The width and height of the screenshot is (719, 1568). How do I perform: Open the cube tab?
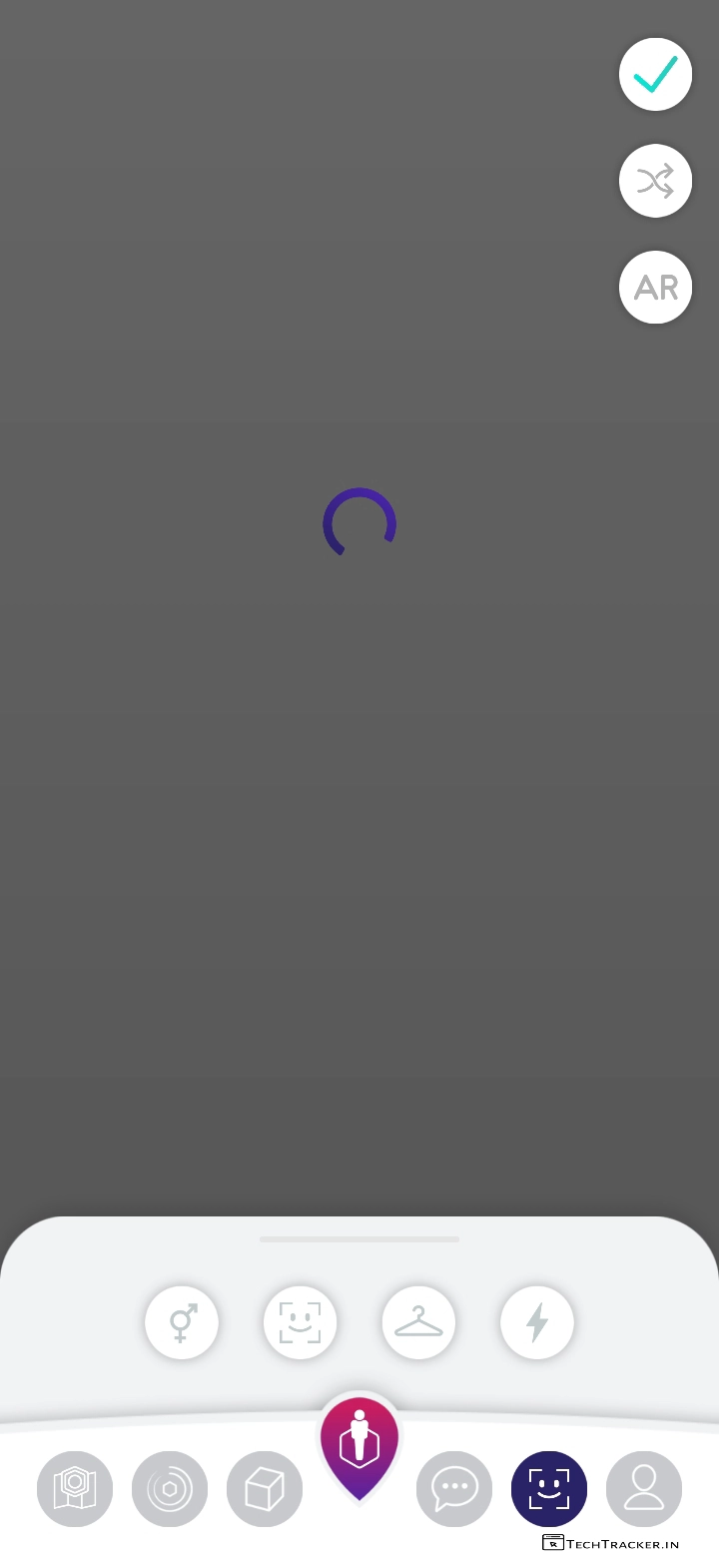(x=265, y=1489)
